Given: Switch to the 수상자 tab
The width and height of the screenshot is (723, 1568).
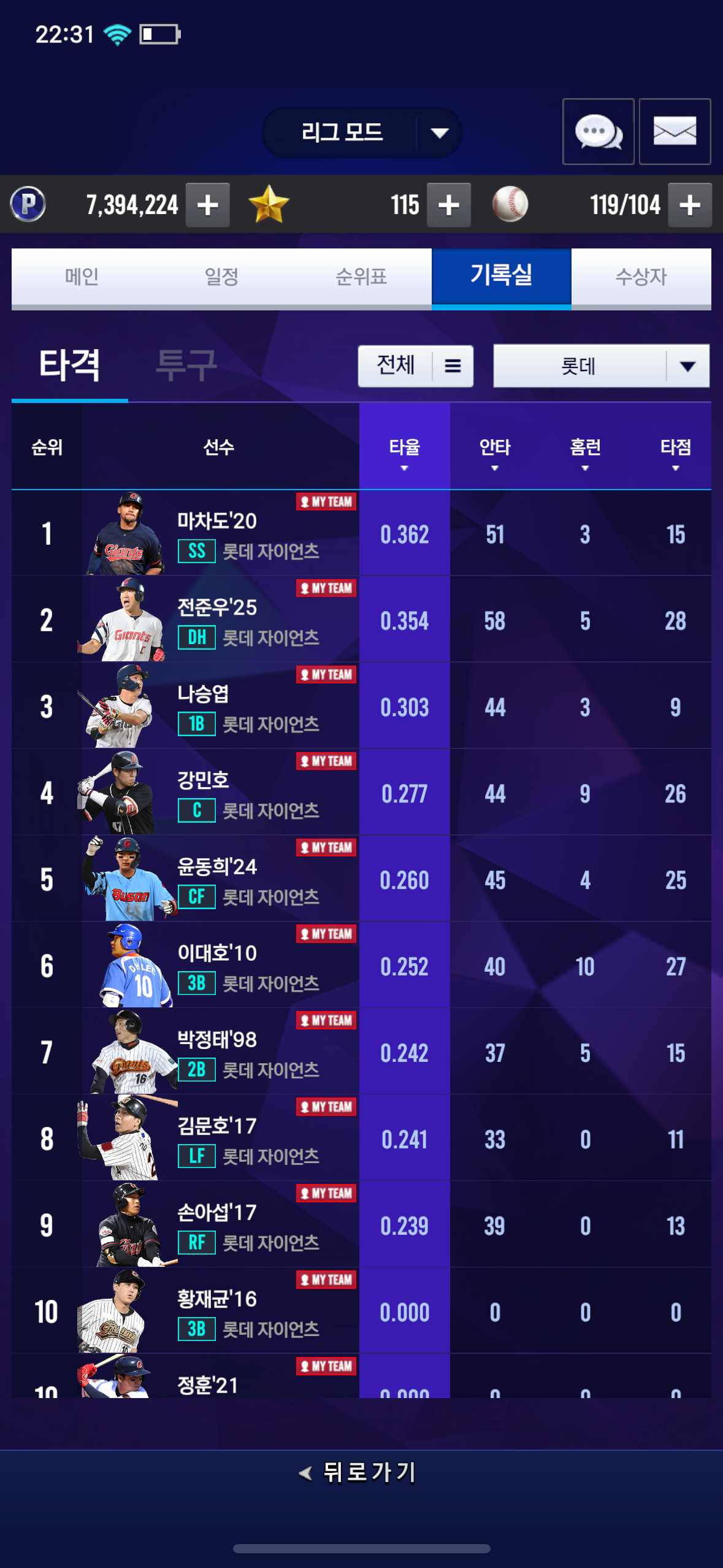Looking at the screenshot, I should point(641,277).
